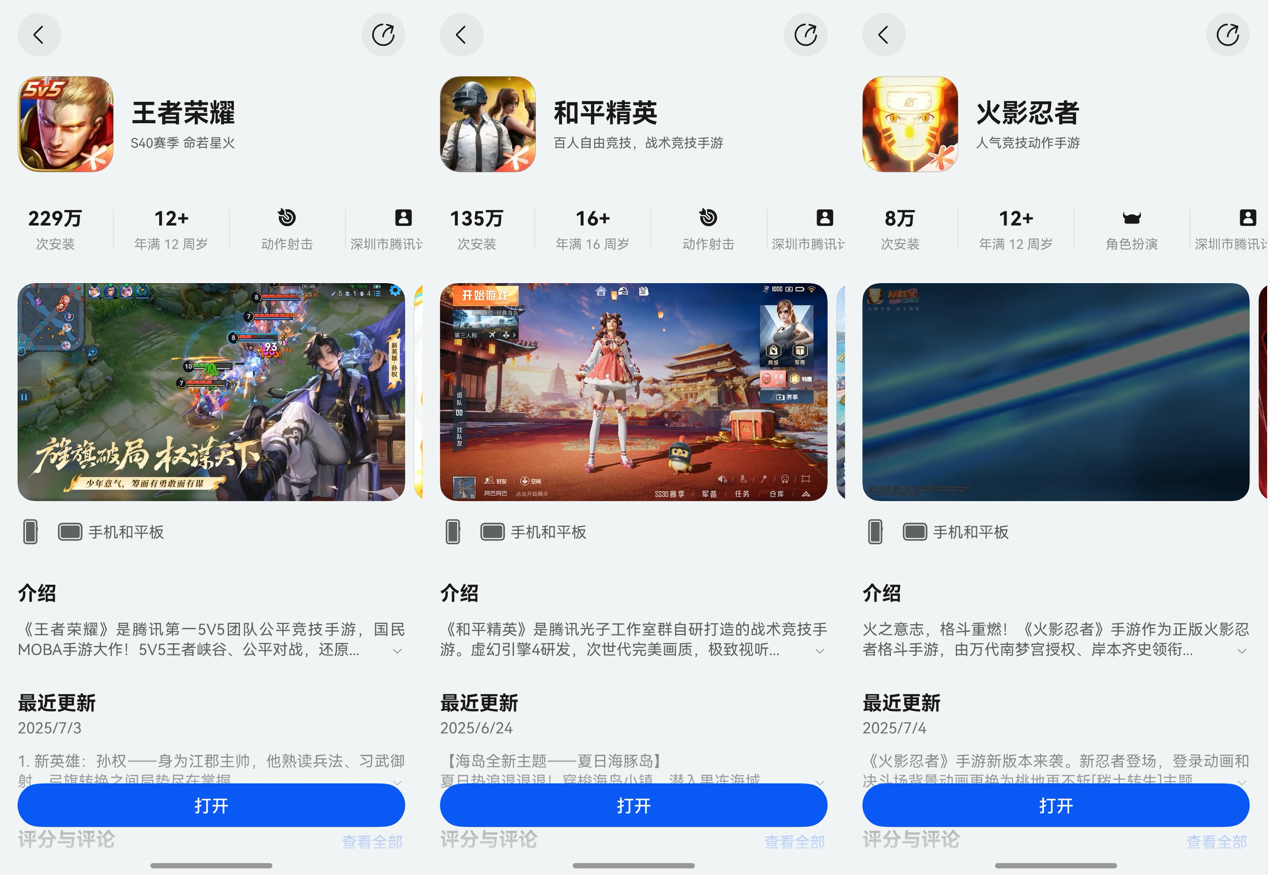See all reviews for 王者荣耀
This screenshot has height=875, width=1268.
[x=372, y=843]
